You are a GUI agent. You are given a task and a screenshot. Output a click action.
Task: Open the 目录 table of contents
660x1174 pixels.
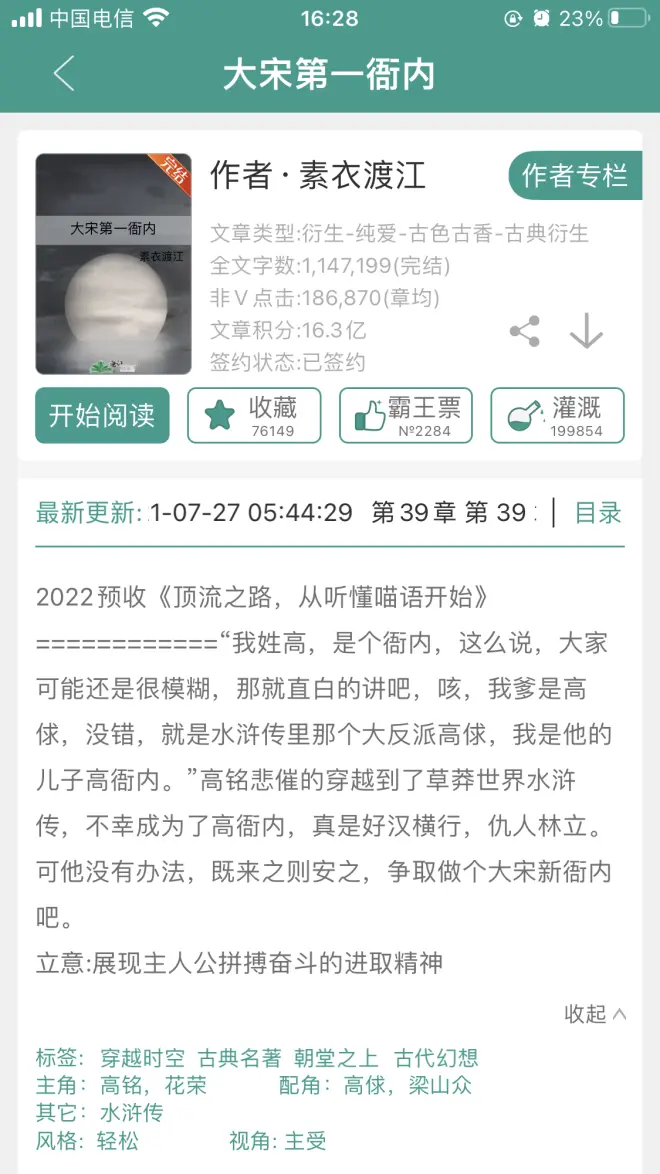(x=598, y=513)
